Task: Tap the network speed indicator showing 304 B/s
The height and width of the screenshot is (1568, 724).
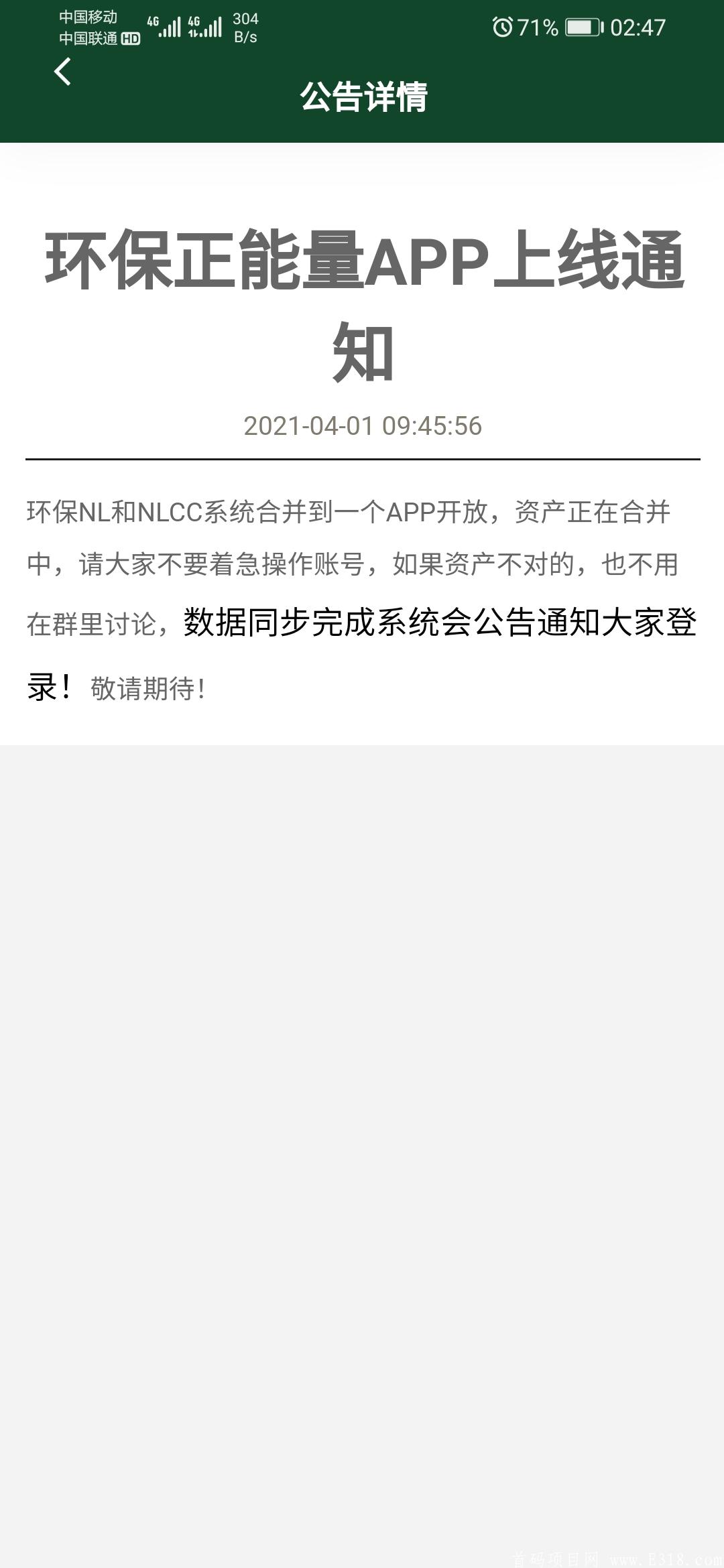Action: point(245,28)
